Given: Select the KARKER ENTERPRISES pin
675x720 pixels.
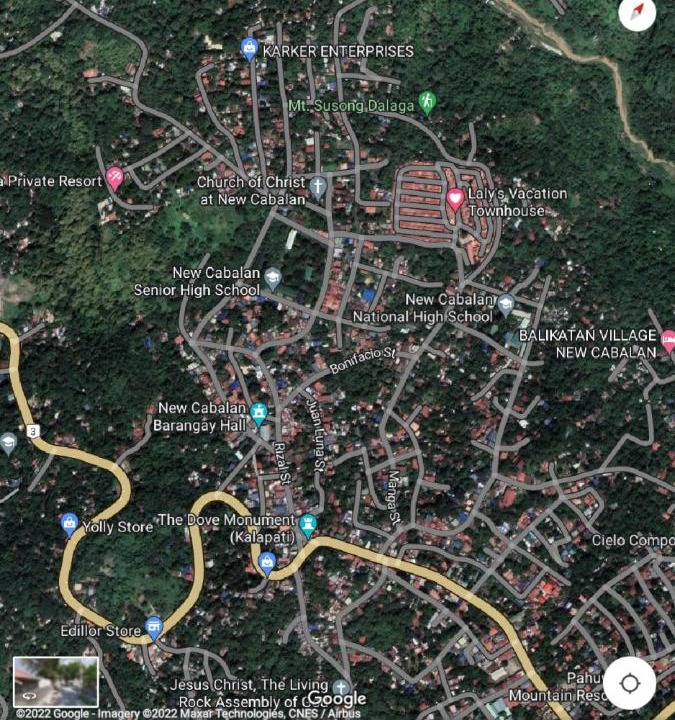Looking at the screenshot, I should tap(250, 47).
